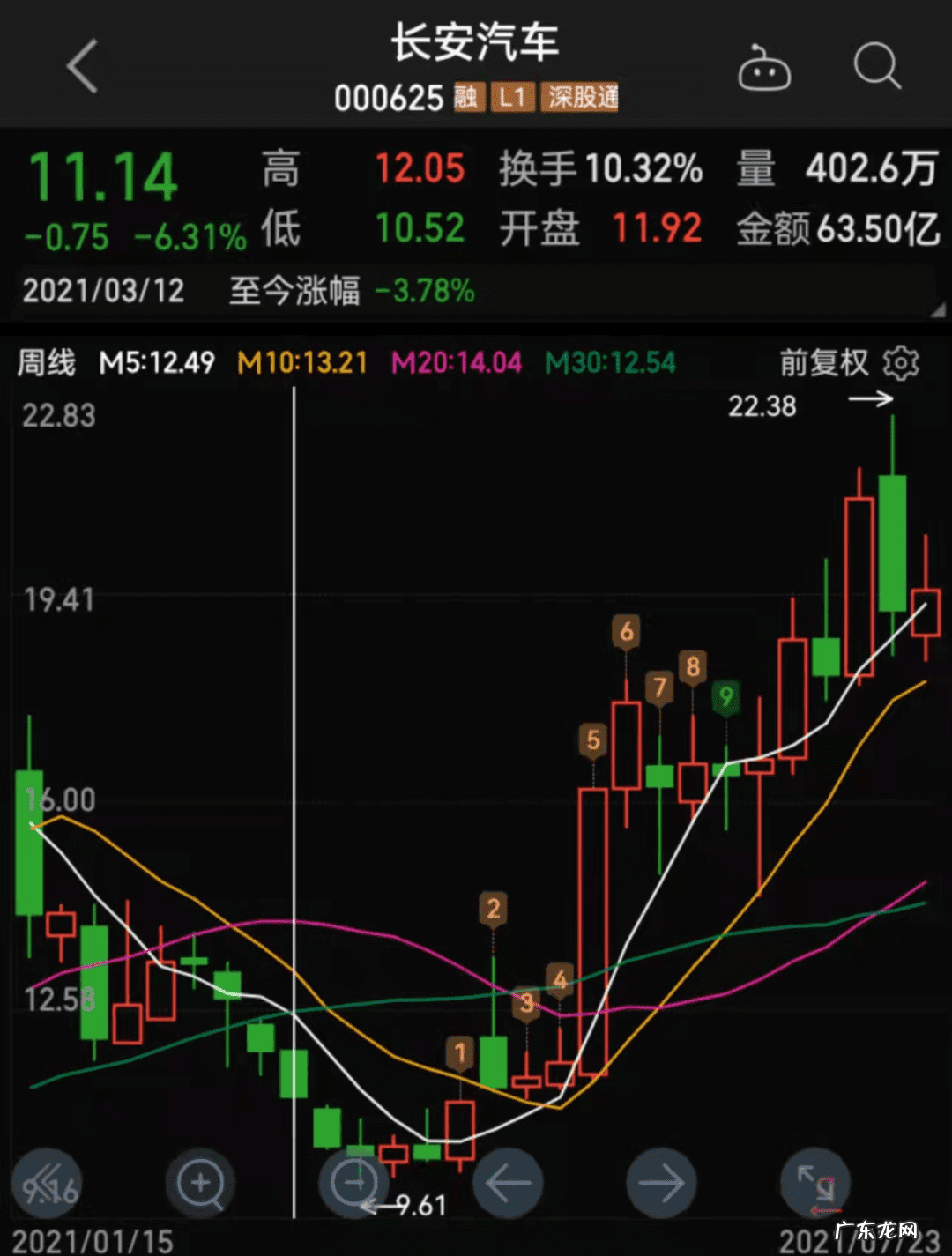Screen dimensions: 952x1256
Task: Open the robot assistant icon
Action: tap(763, 68)
